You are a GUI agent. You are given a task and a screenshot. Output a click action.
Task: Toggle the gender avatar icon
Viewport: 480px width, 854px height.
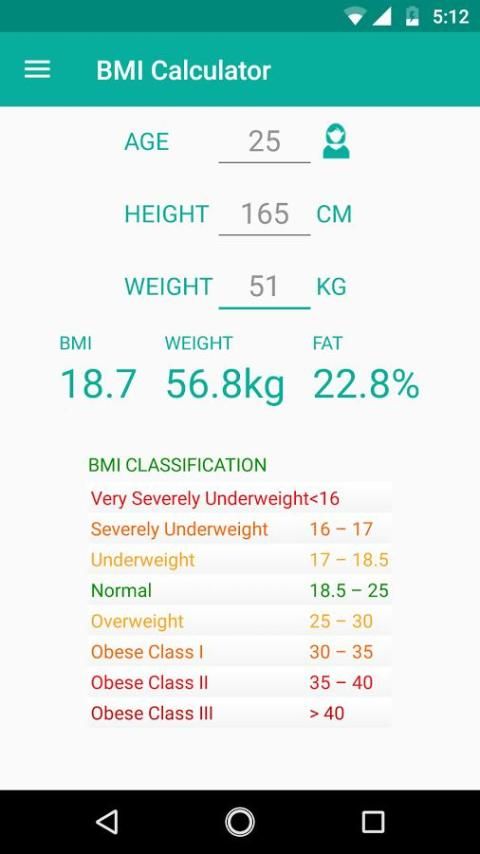coord(336,142)
